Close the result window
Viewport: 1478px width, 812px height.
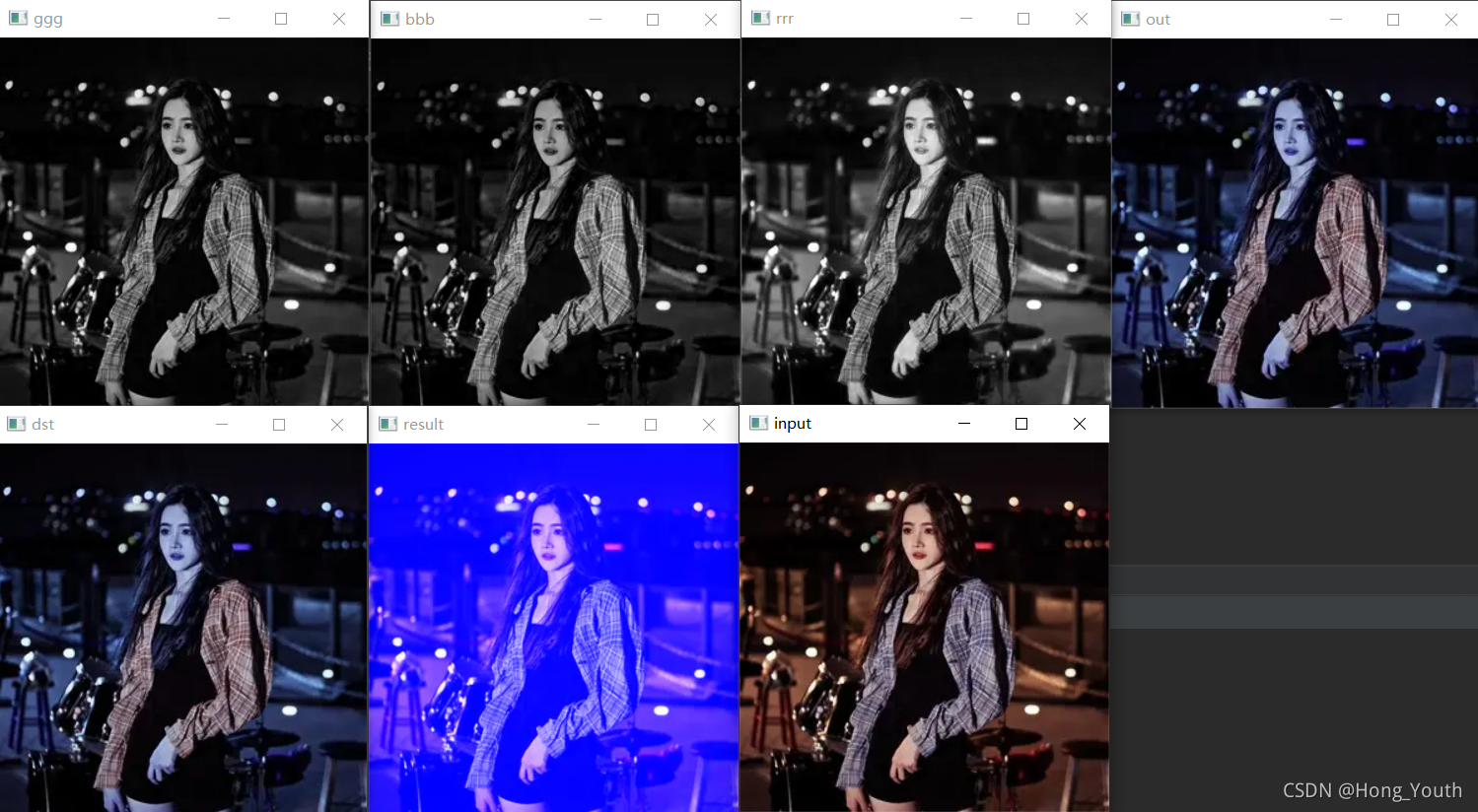tap(709, 425)
